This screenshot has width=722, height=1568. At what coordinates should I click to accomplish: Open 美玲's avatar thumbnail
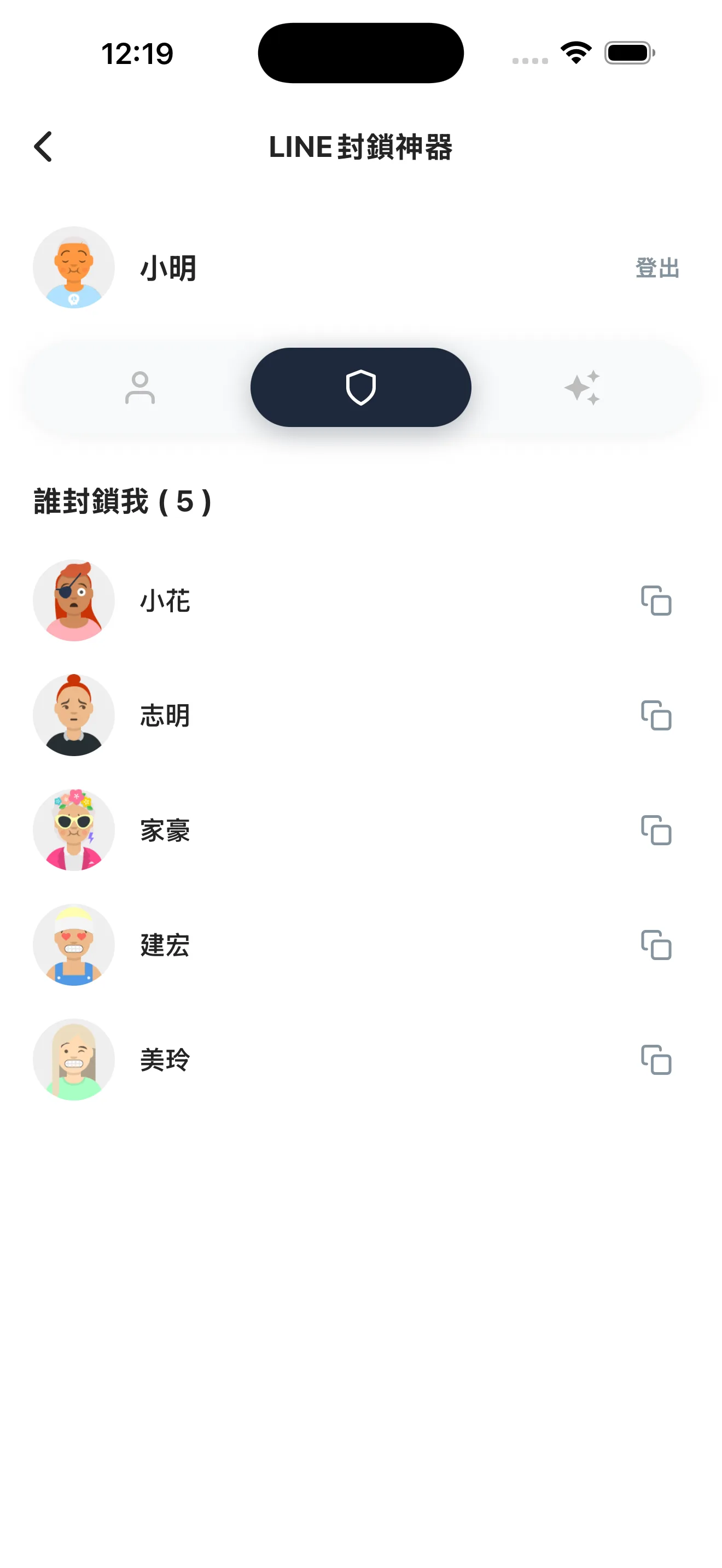(73, 1059)
